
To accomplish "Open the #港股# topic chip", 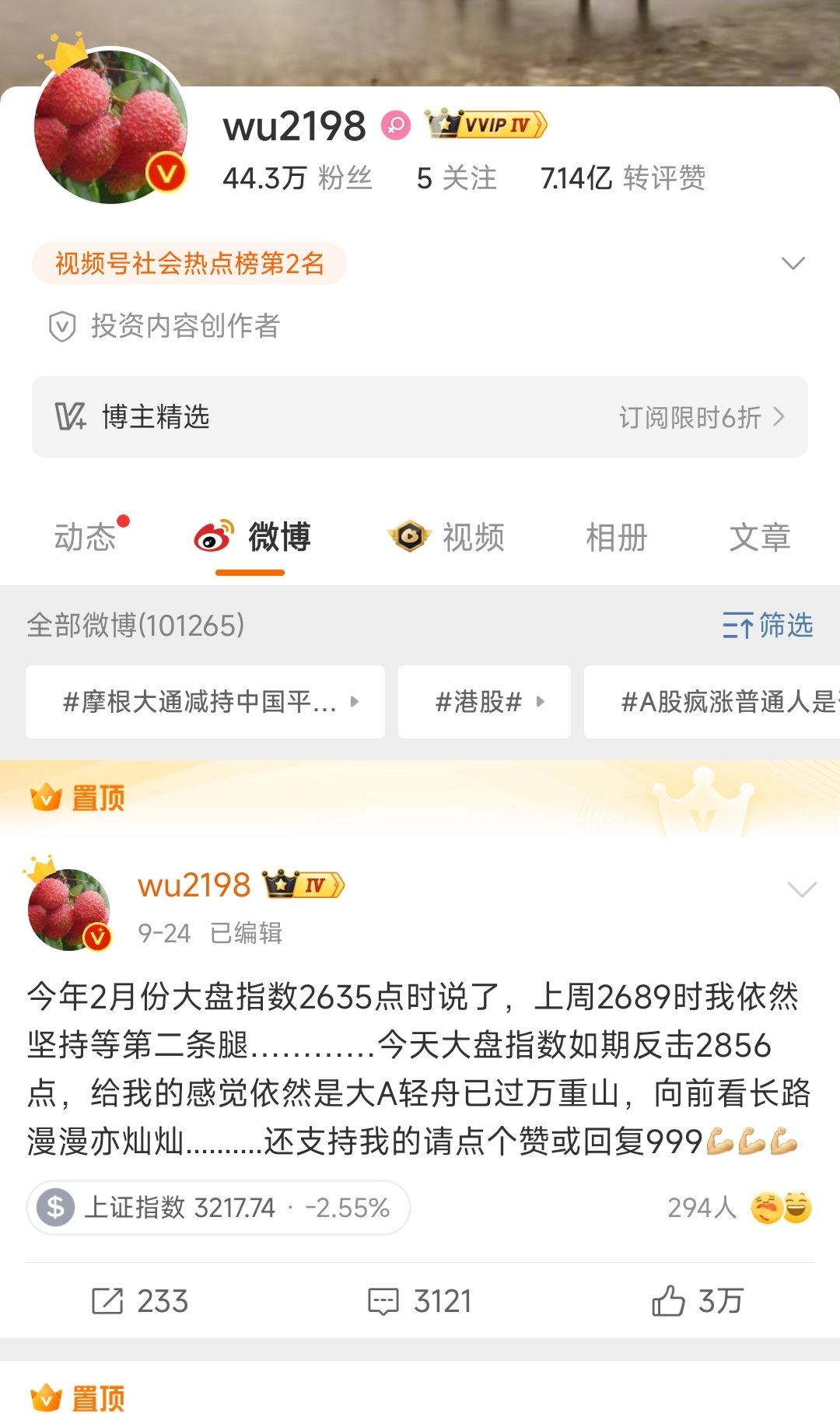I will [x=485, y=702].
